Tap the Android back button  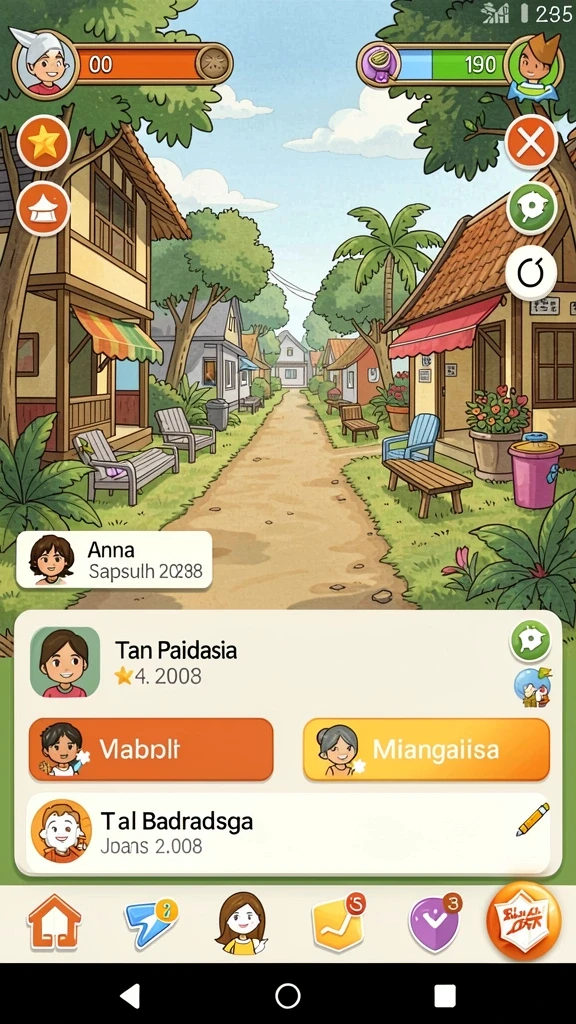130,996
